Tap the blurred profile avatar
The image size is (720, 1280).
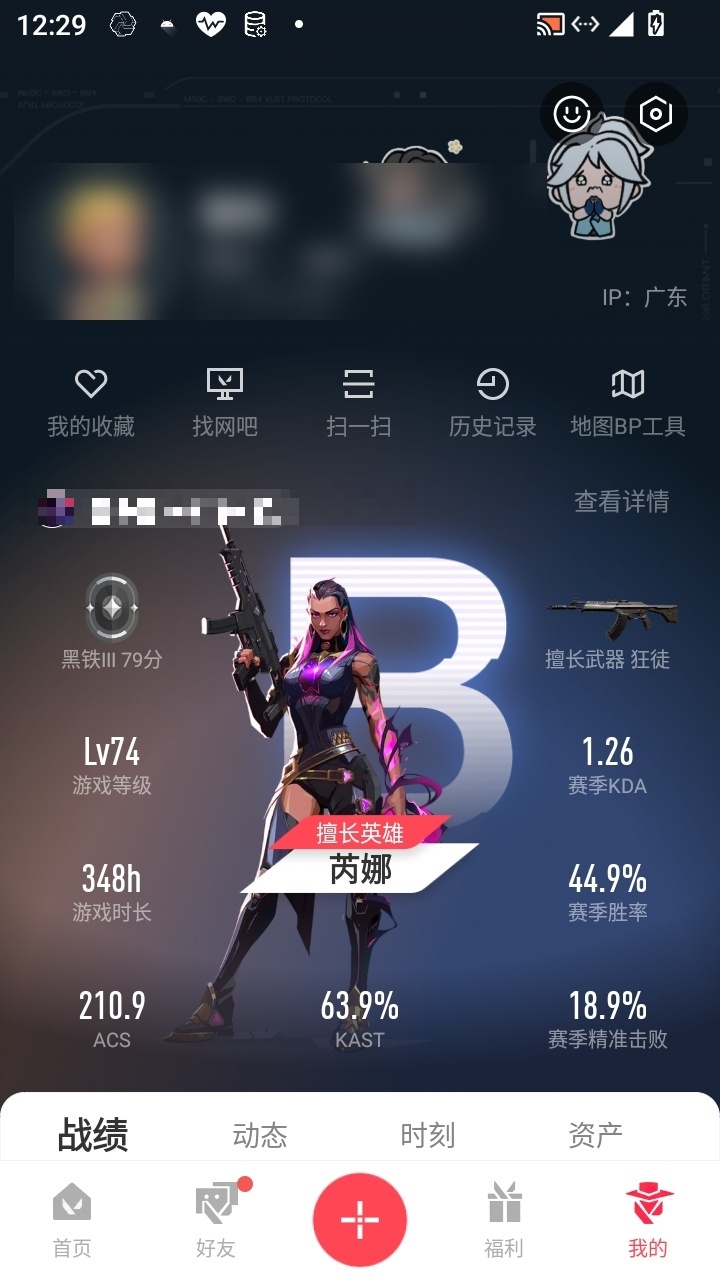95,240
